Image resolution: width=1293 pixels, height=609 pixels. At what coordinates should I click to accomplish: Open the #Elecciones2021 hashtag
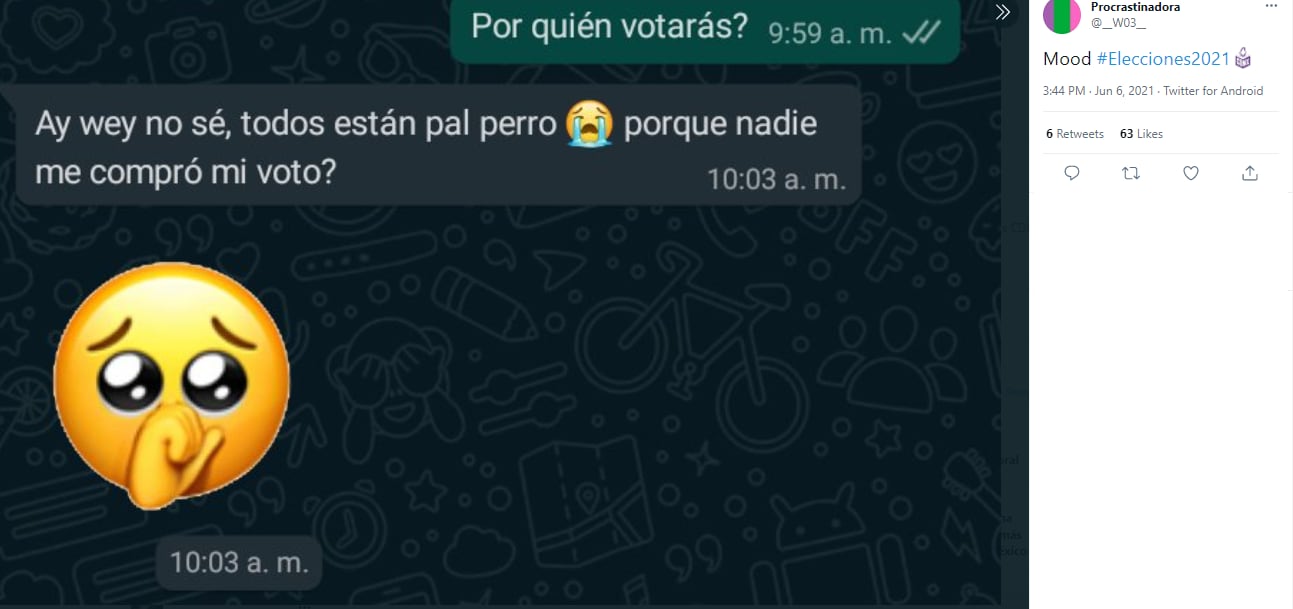click(x=1163, y=59)
